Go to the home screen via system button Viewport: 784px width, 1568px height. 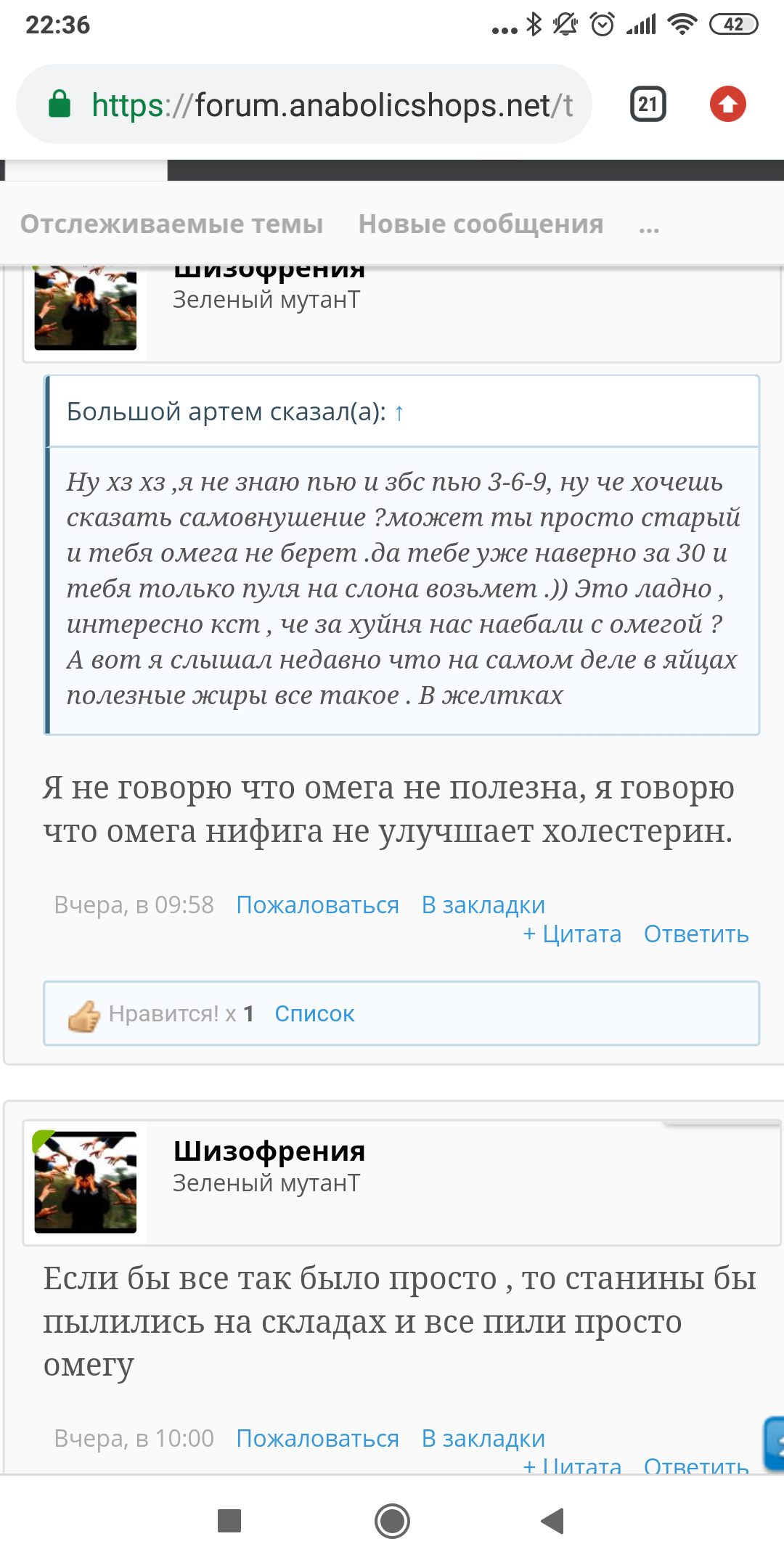point(392,1521)
